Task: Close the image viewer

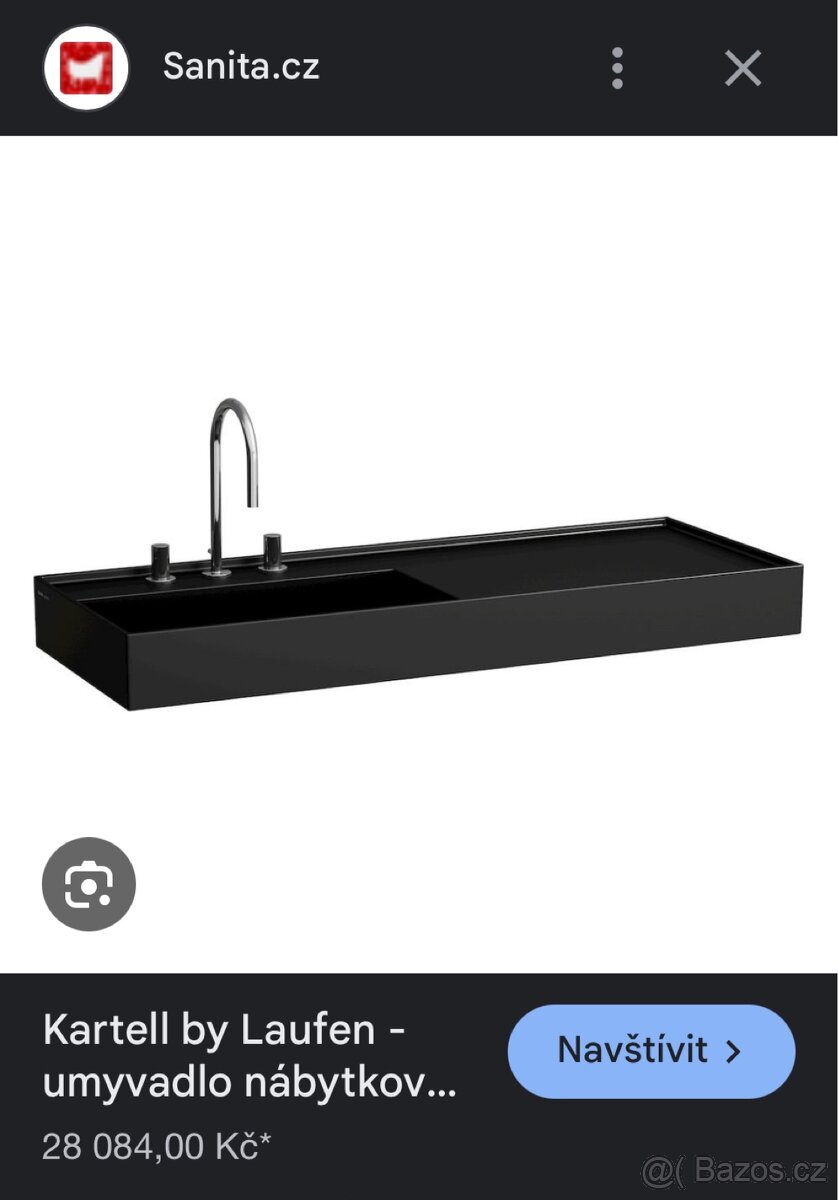Action: point(743,68)
